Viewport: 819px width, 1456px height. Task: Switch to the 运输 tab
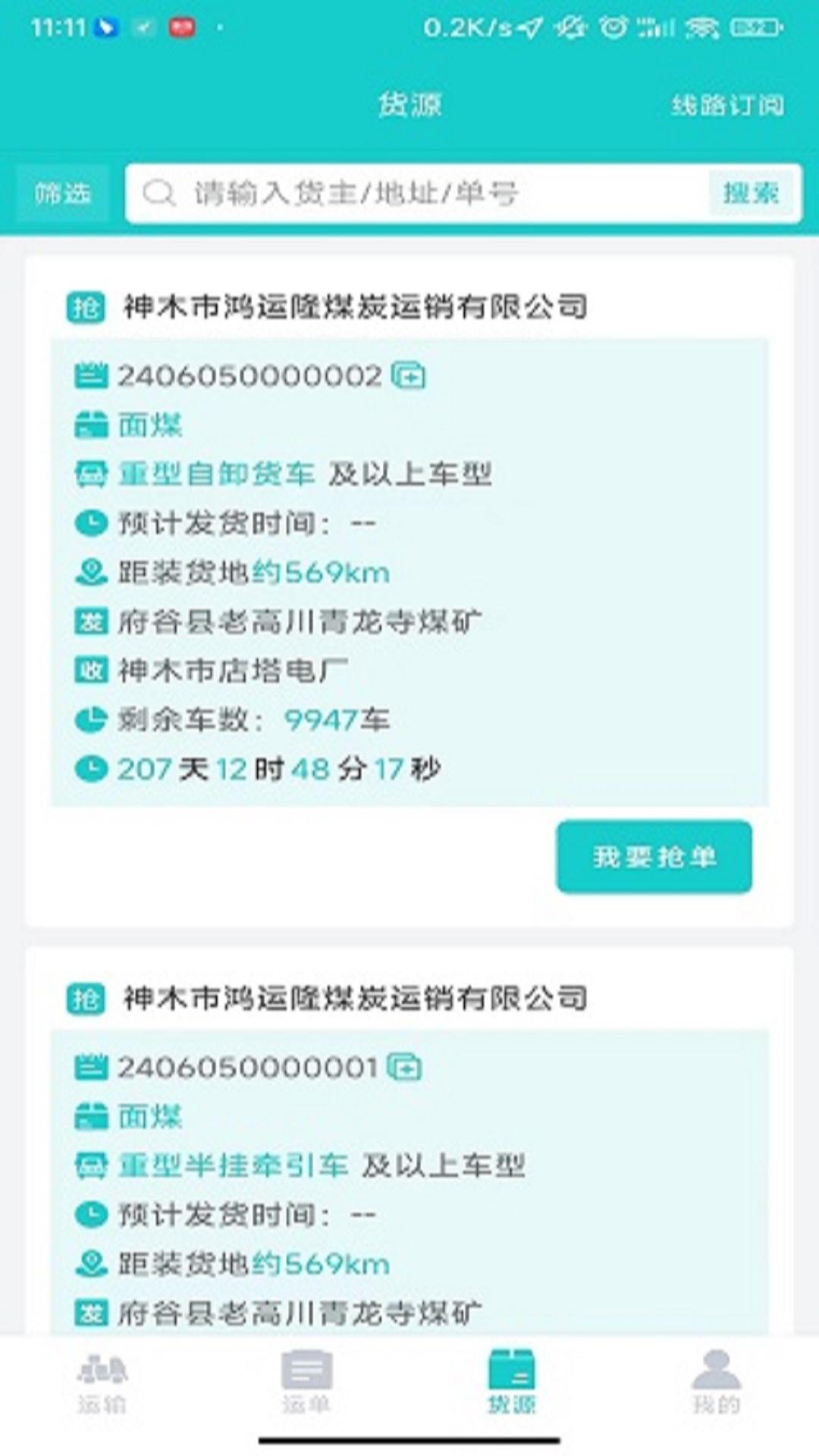(102, 1385)
